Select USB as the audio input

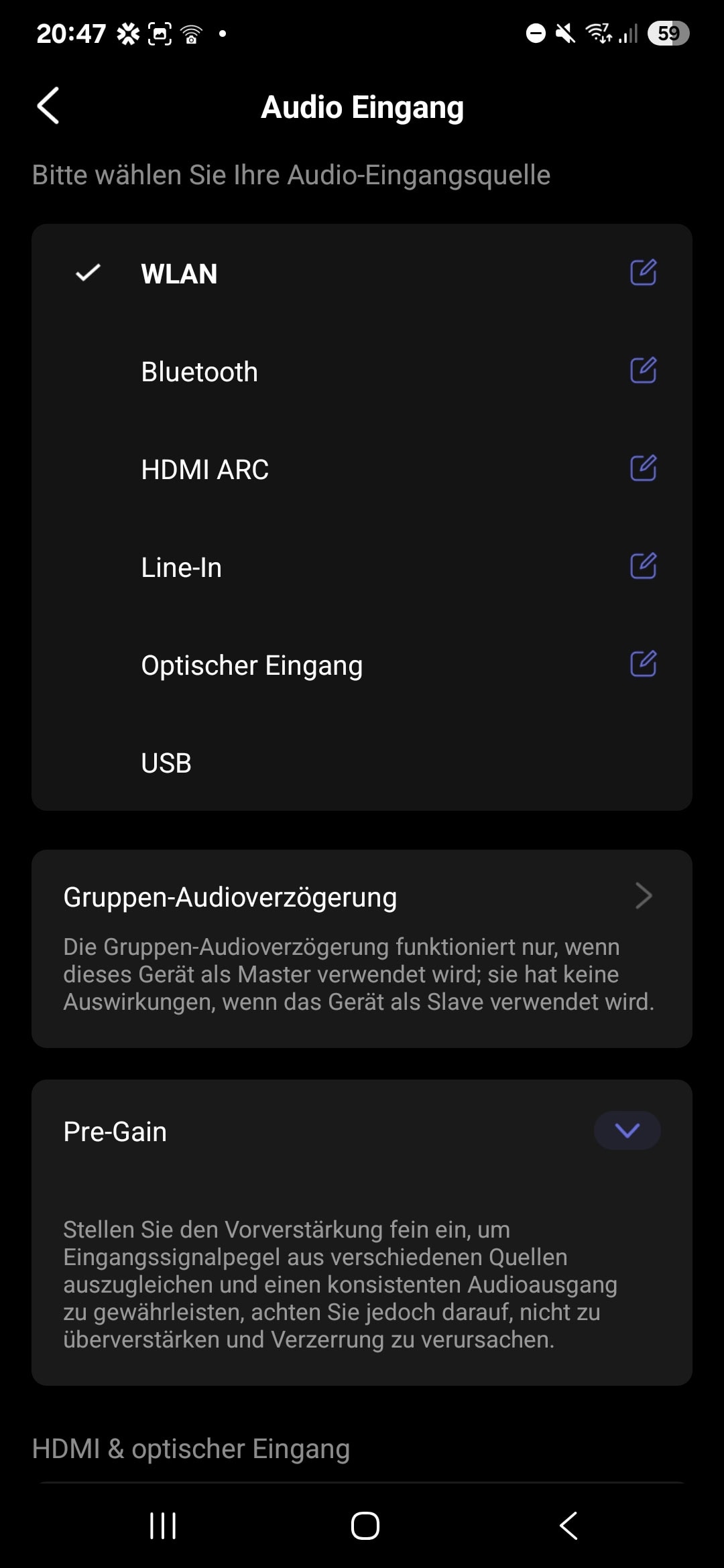point(362,763)
